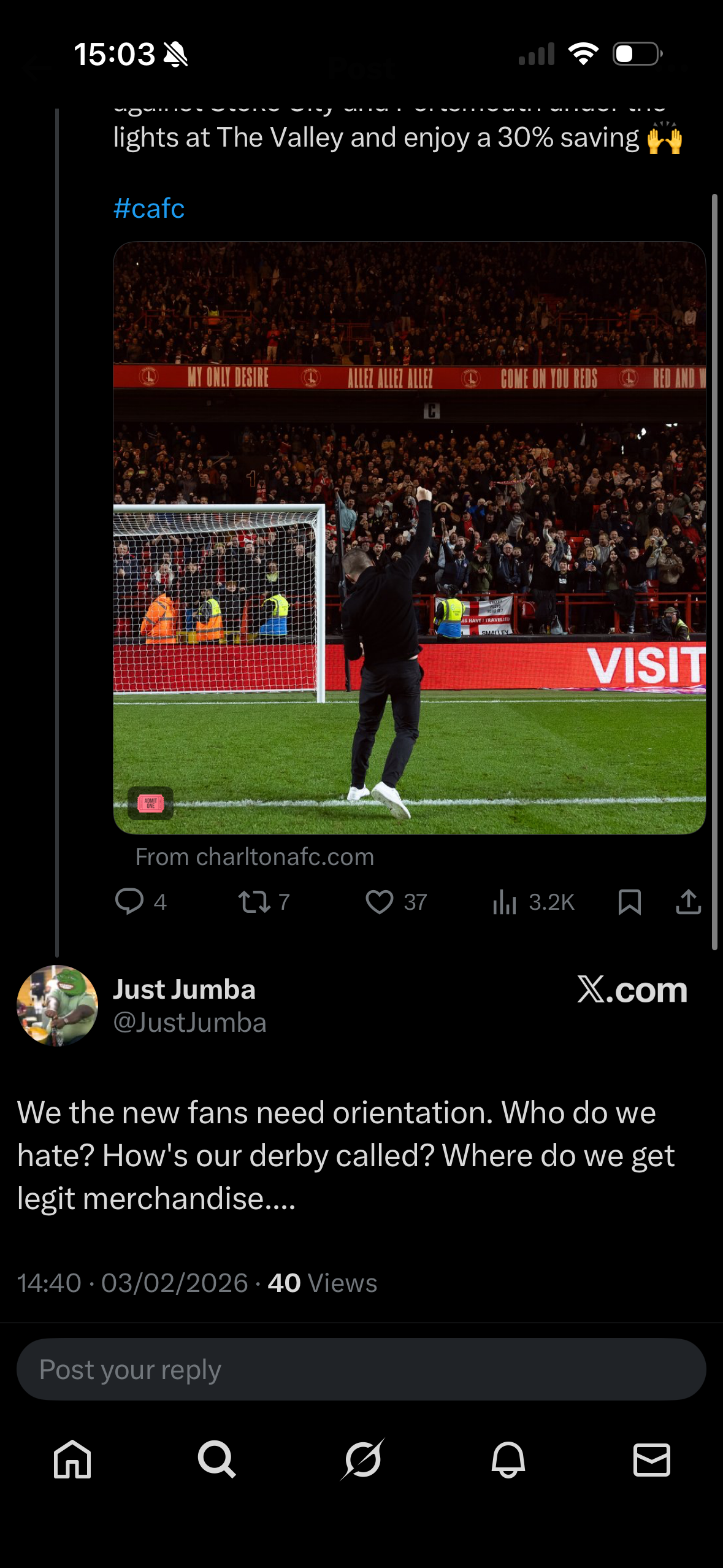Share the Charlton ticket post
723x1568 pixels.
point(688,902)
